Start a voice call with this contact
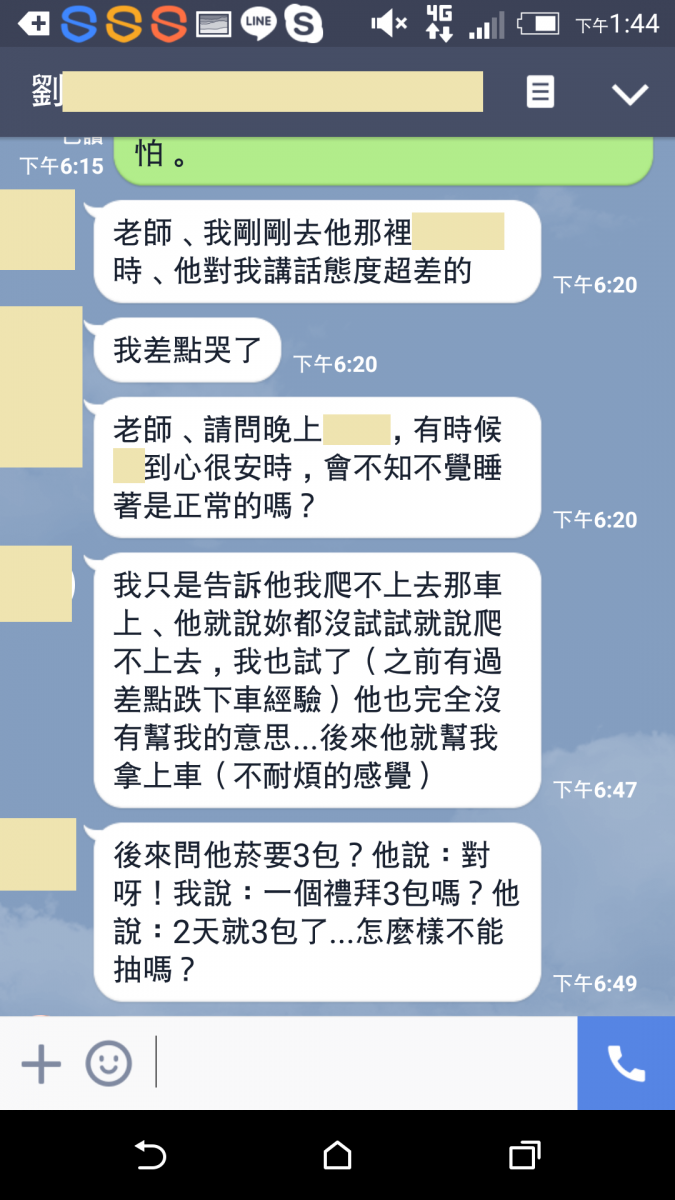Viewport: 675px width, 1200px height. point(626,1064)
